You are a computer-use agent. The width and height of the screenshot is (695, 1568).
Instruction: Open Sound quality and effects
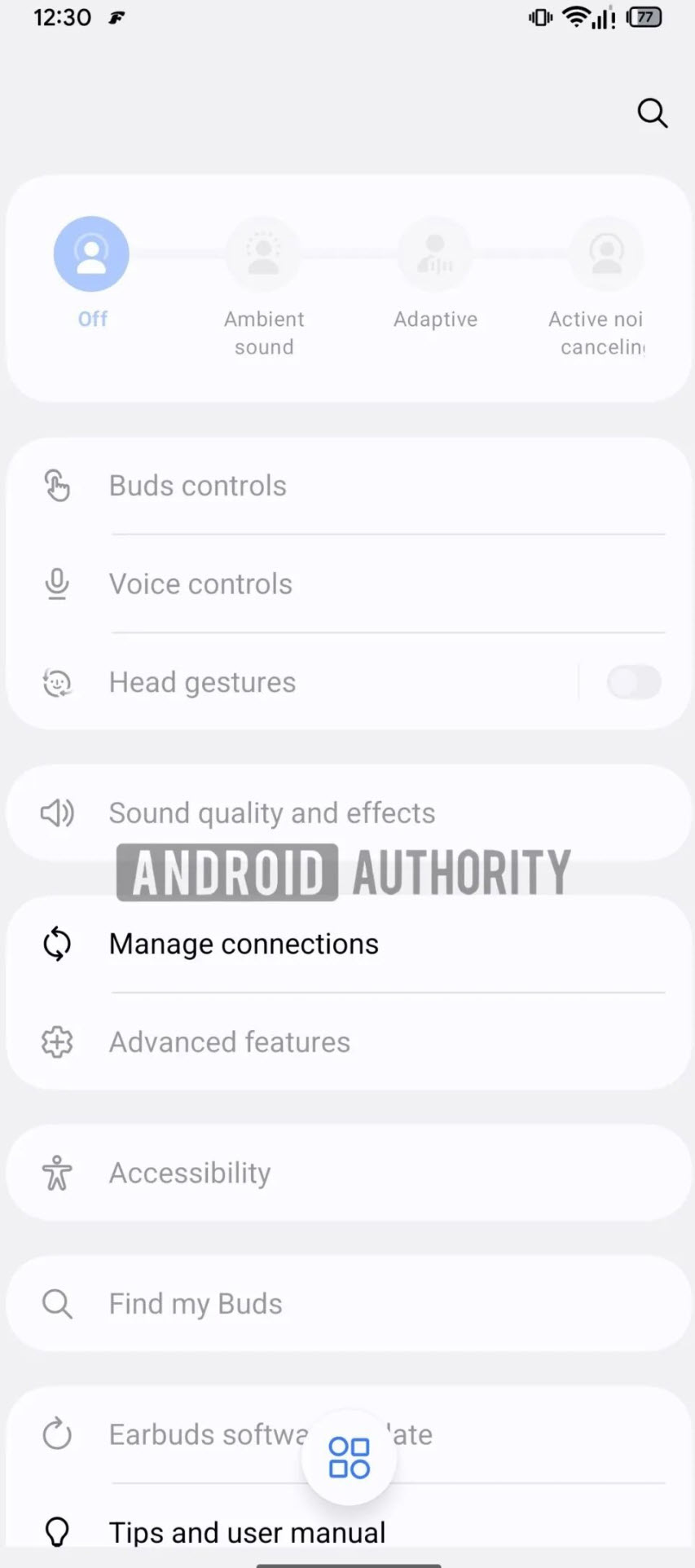272,813
